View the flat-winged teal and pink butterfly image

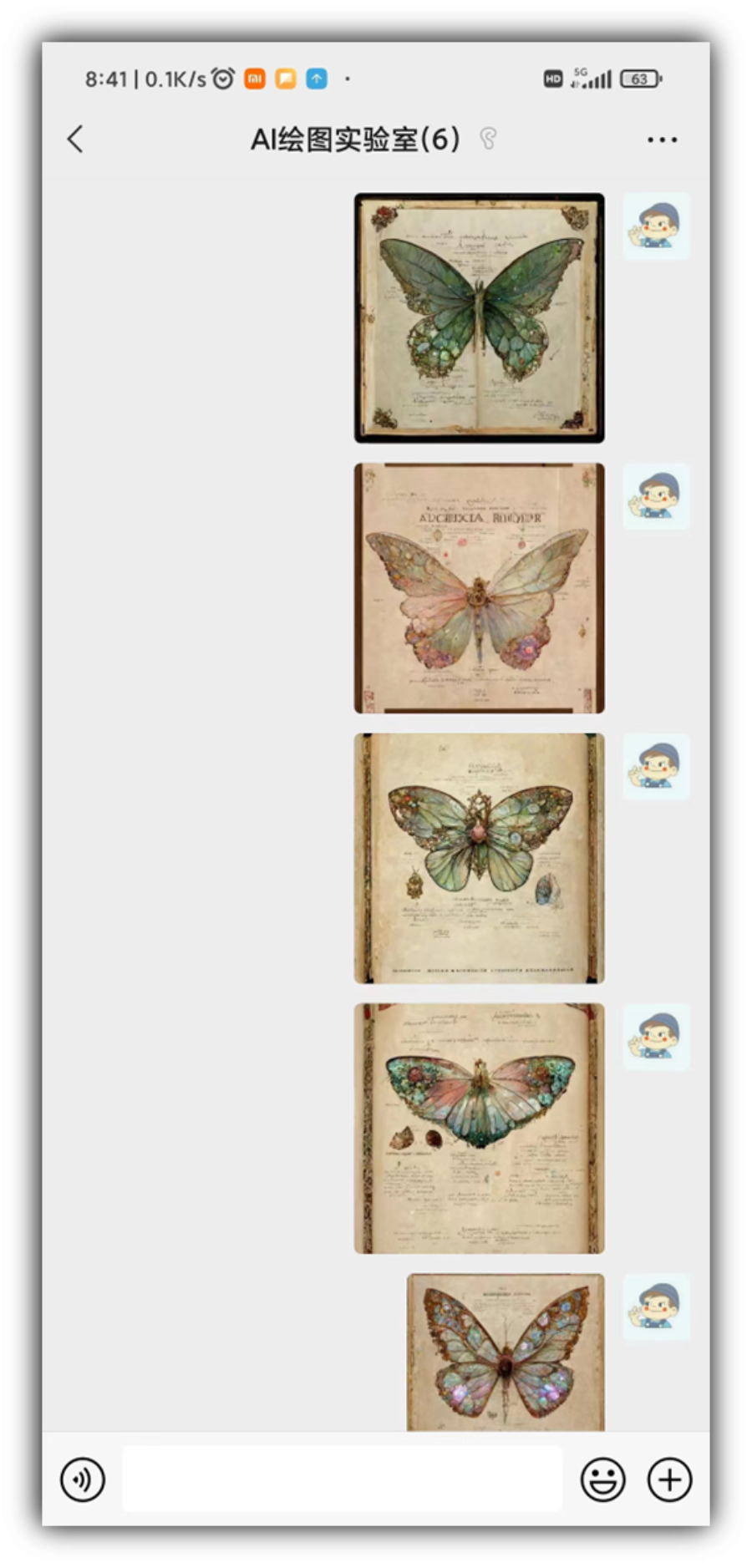click(479, 1128)
